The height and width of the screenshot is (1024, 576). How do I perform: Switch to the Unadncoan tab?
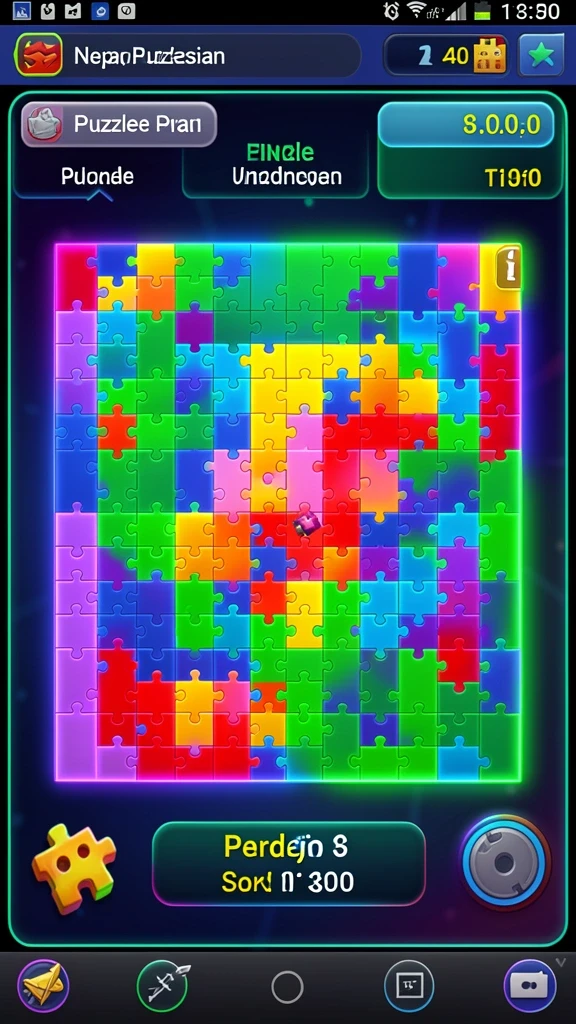[x=287, y=176]
